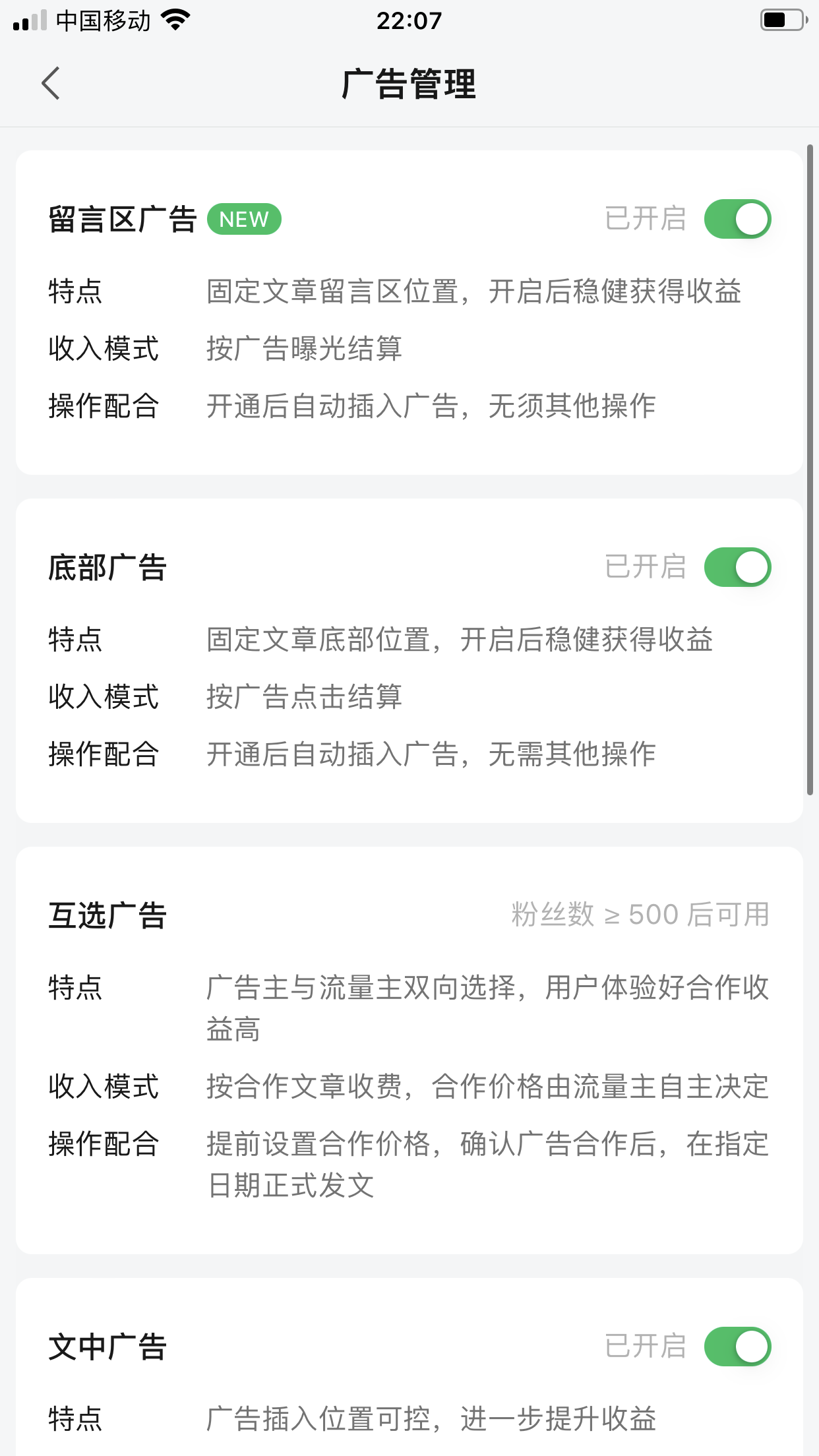Click the NEW badge beside 留言区广告
This screenshot has height=1456, width=819.
click(244, 218)
